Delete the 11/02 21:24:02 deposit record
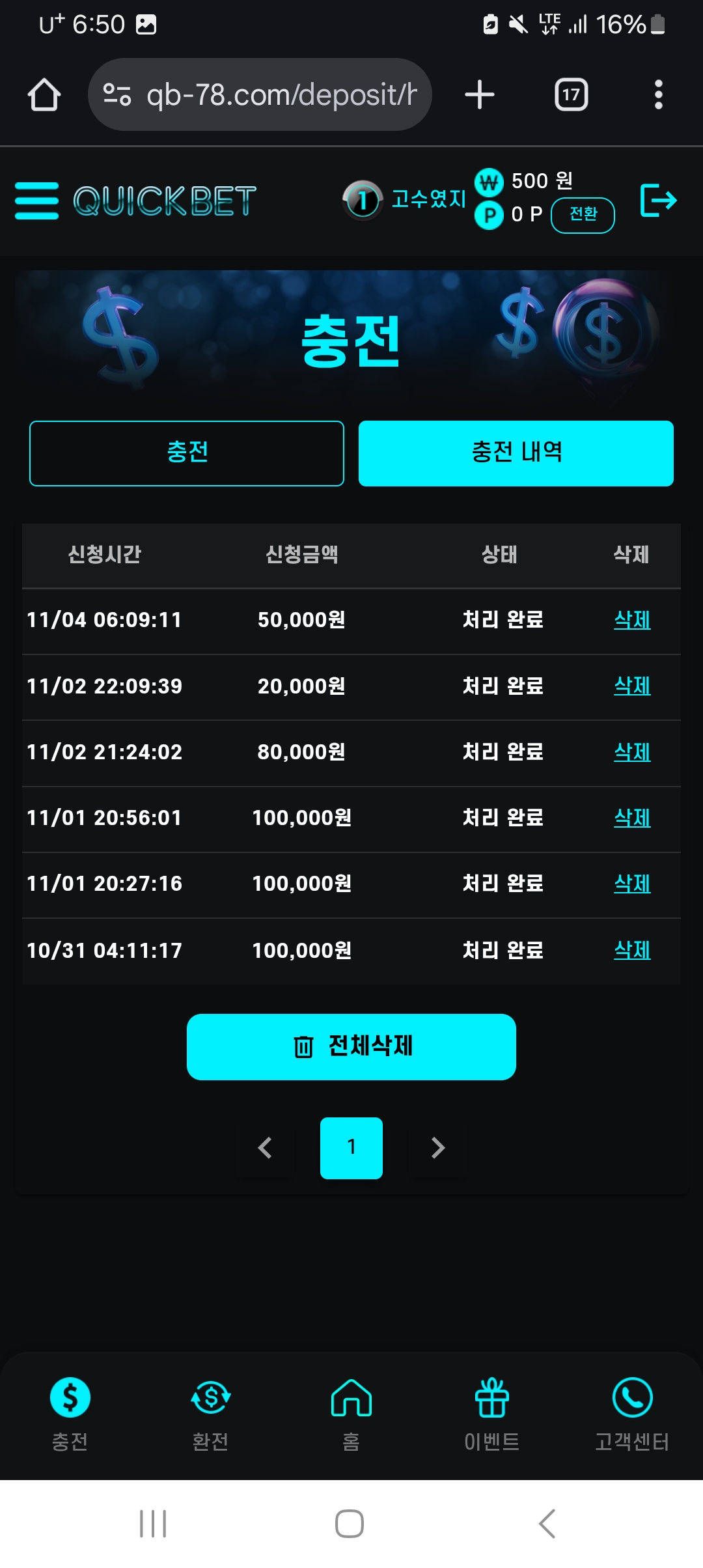The height and width of the screenshot is (1568, 703). pos(632,752)
